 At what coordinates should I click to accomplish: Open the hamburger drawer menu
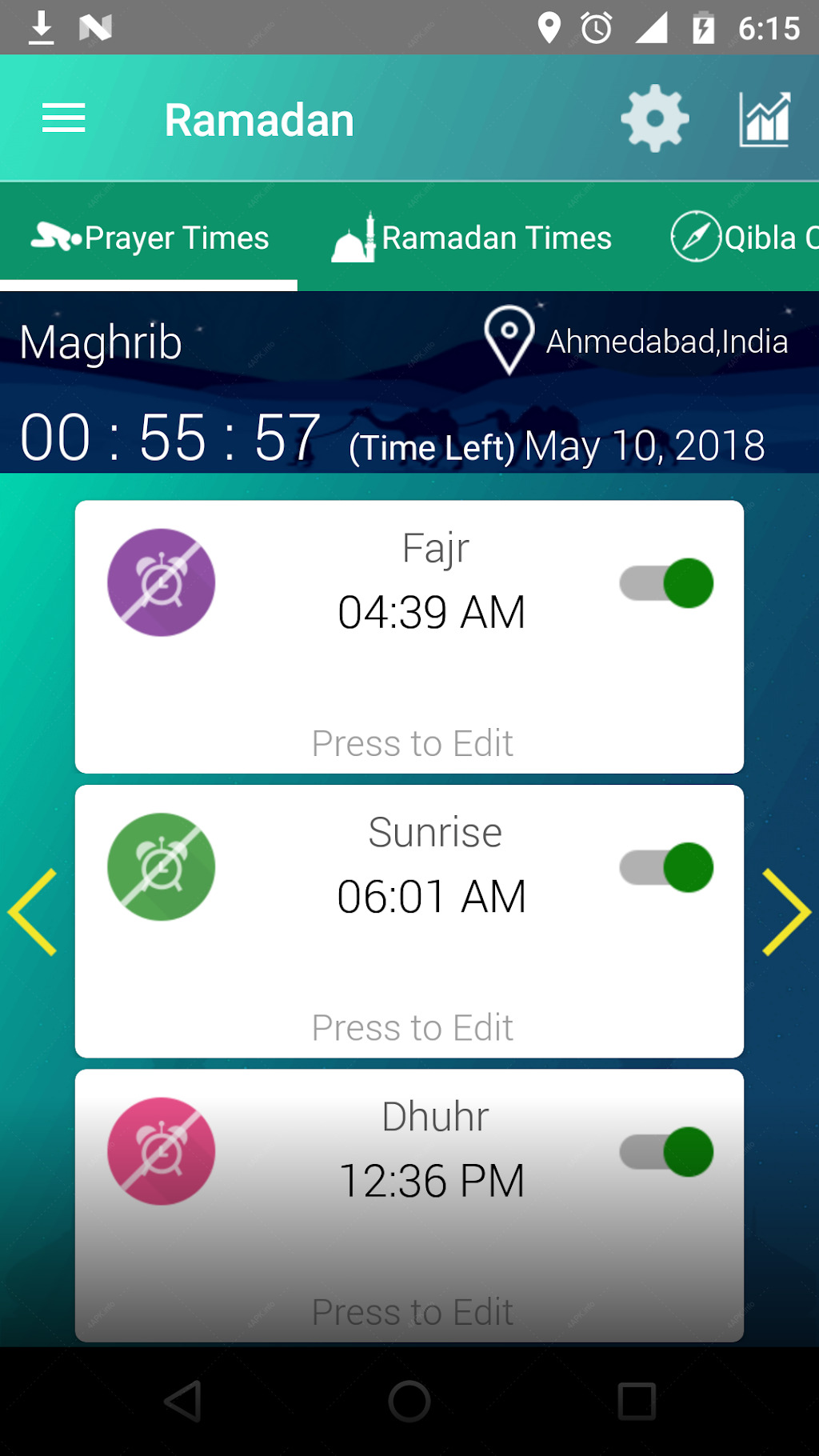click(64, 118)
